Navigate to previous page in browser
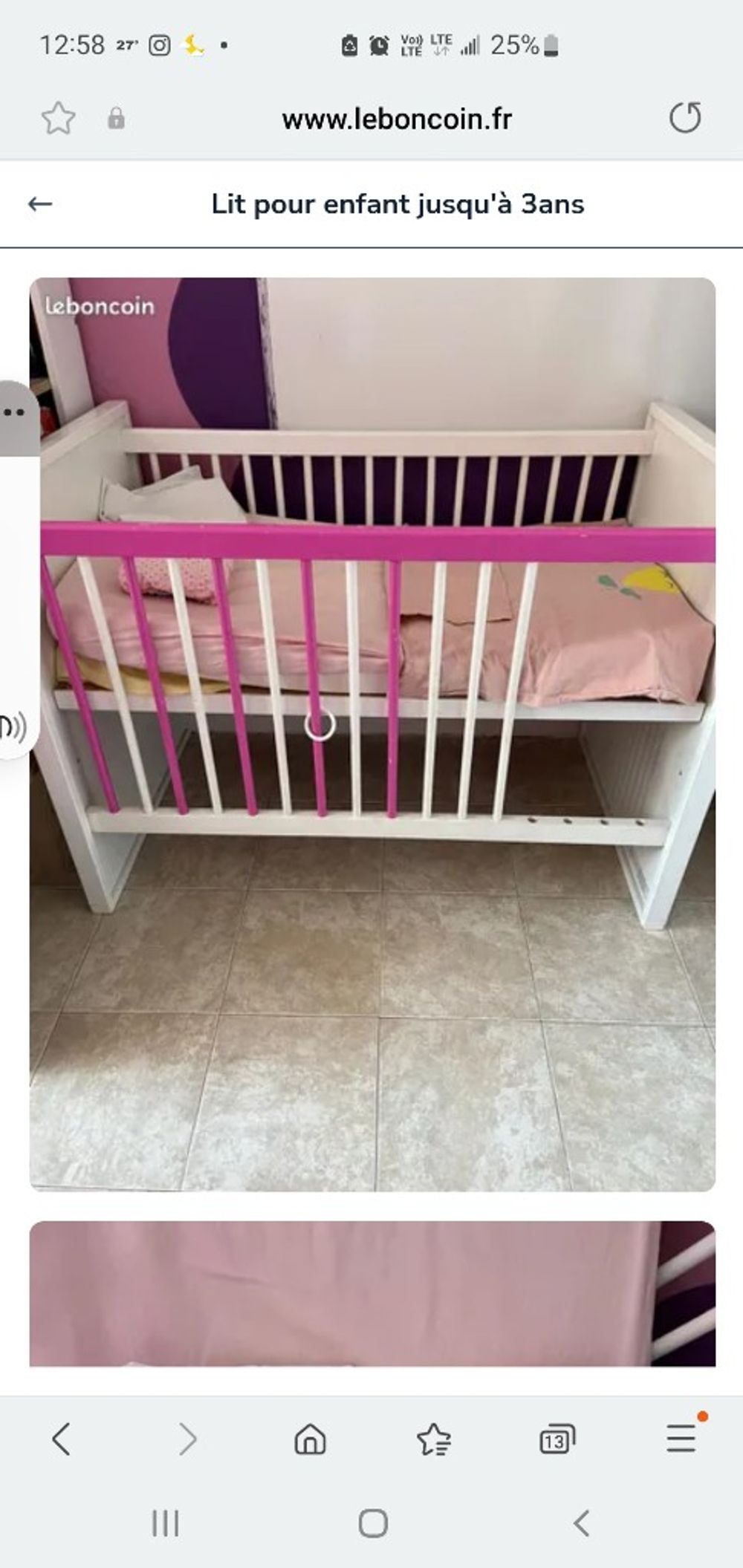The image size is (743, 1568). pyautogui.click(x=62, y=1439)
